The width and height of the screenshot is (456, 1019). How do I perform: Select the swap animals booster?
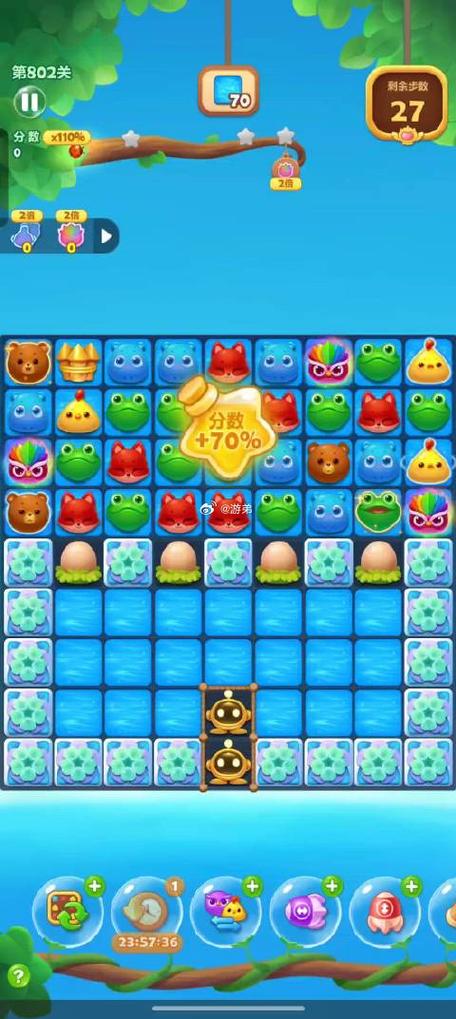point(225,910)
